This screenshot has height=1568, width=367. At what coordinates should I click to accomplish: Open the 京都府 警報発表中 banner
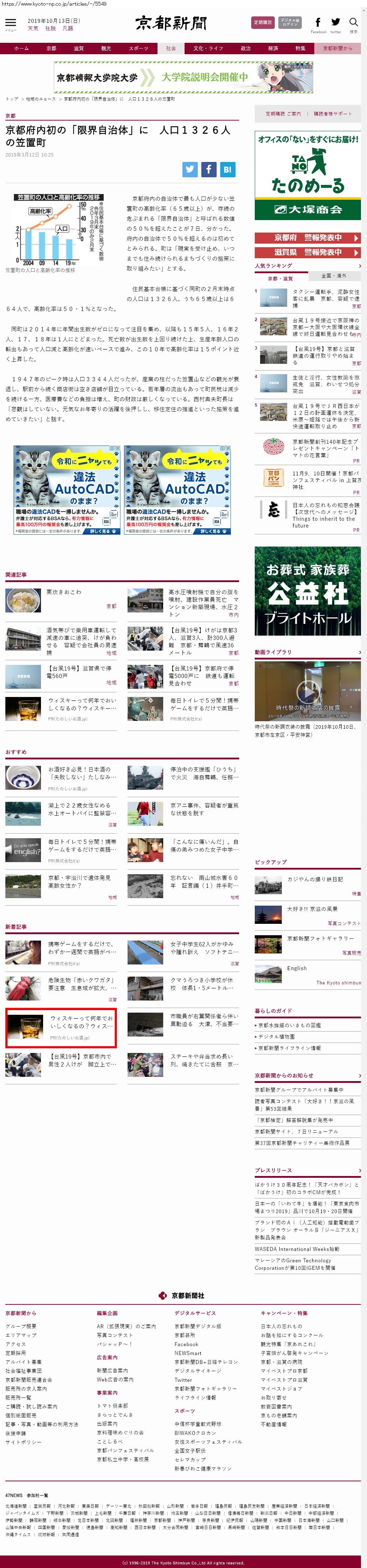(x=307, y=238)
